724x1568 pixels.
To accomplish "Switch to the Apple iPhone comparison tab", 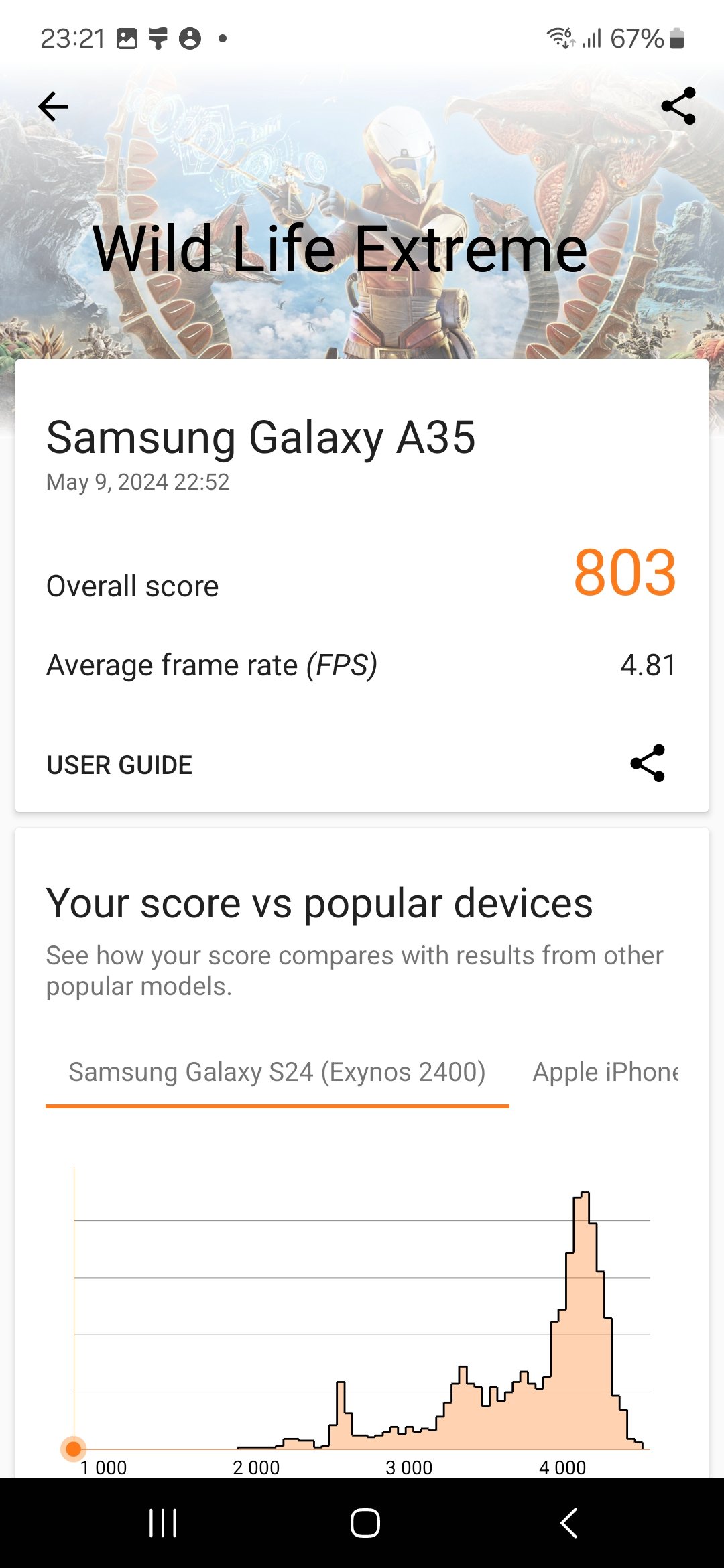I will 605,1072.
